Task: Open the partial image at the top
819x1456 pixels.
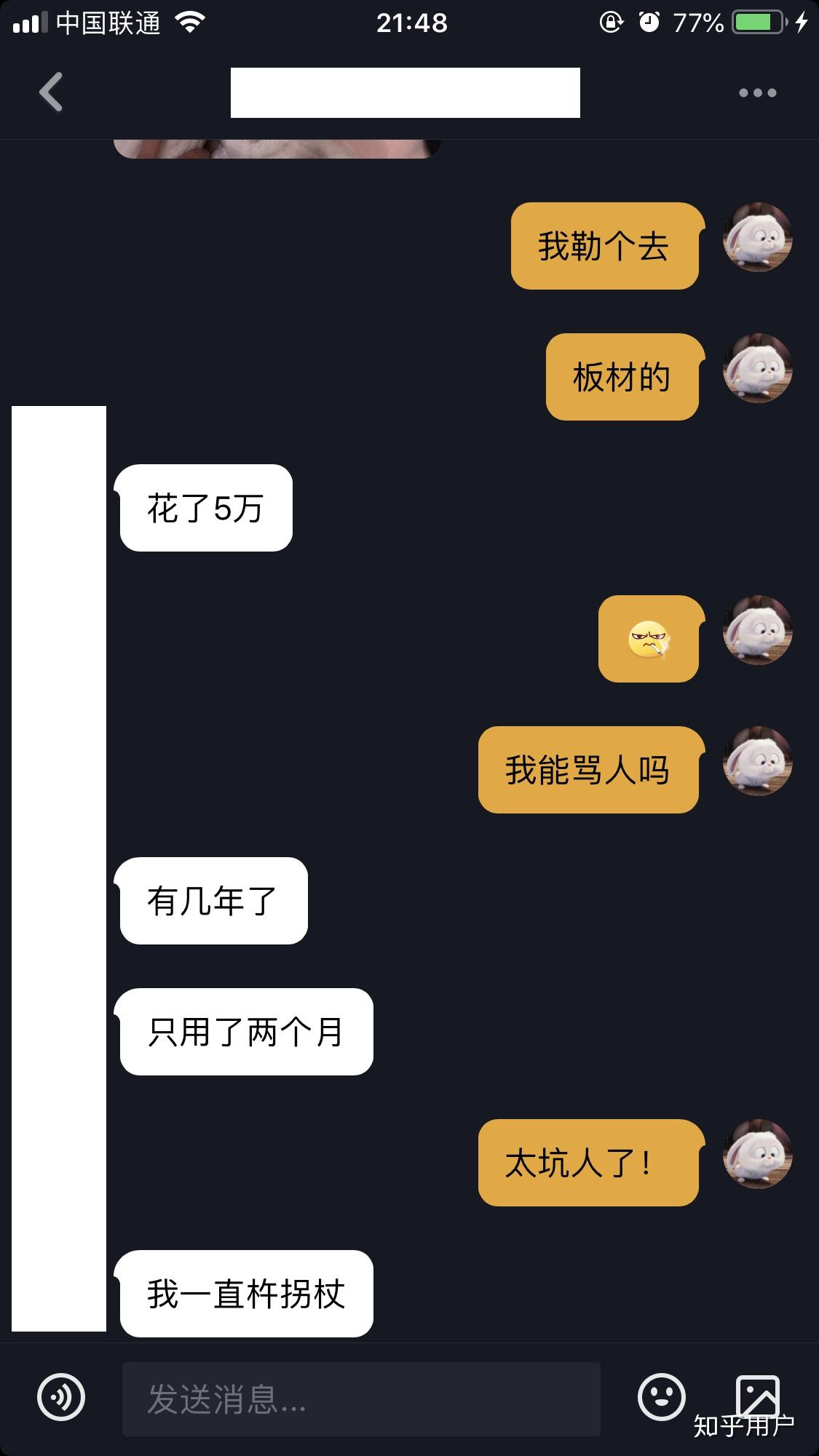Action: point(277,148)
